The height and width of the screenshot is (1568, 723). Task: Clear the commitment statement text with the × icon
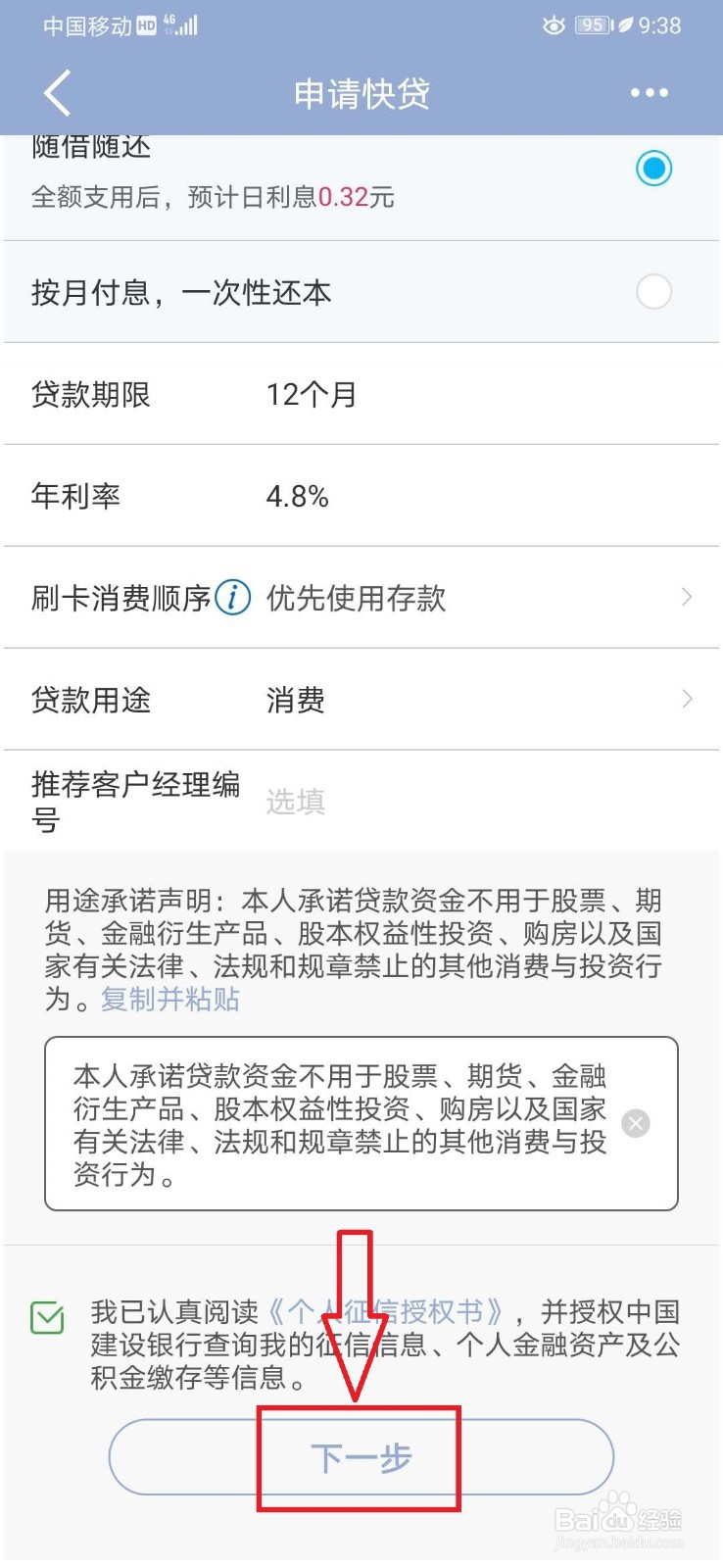[x=636, y=1124]
